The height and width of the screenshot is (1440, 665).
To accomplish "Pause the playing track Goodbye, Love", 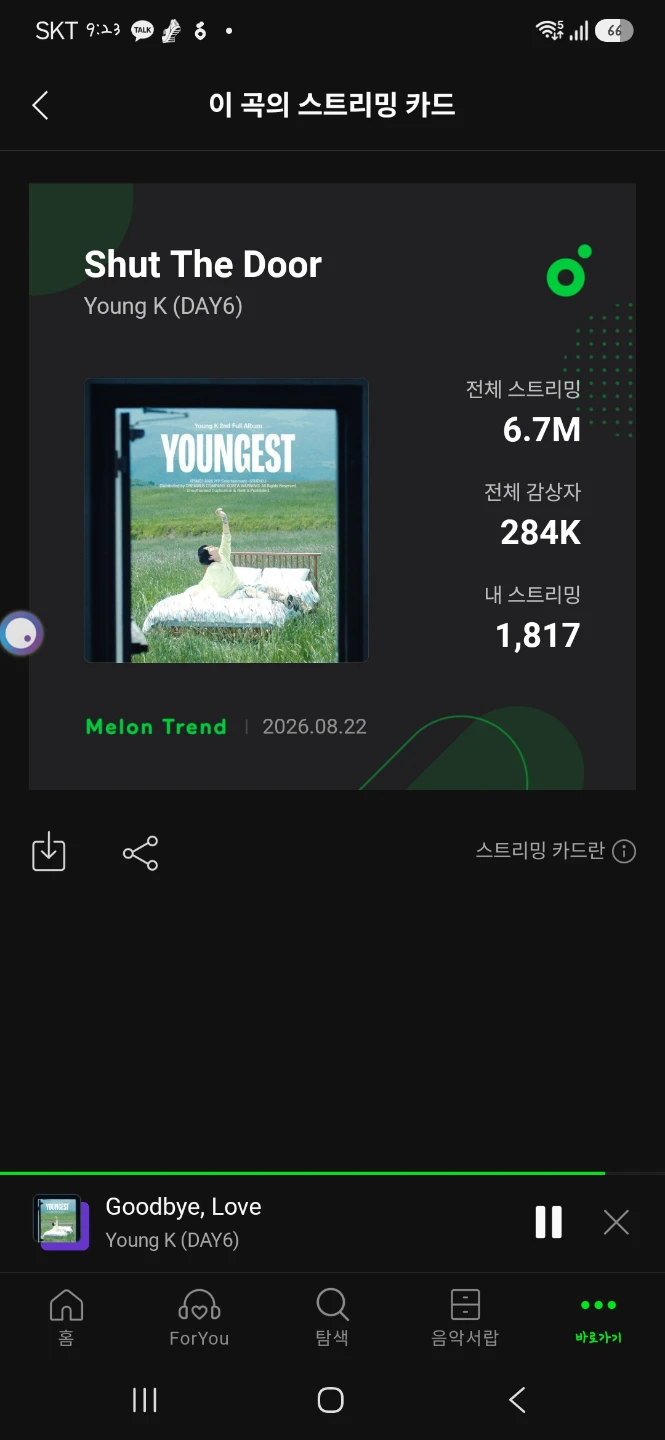I will (x=548, y=1222).
